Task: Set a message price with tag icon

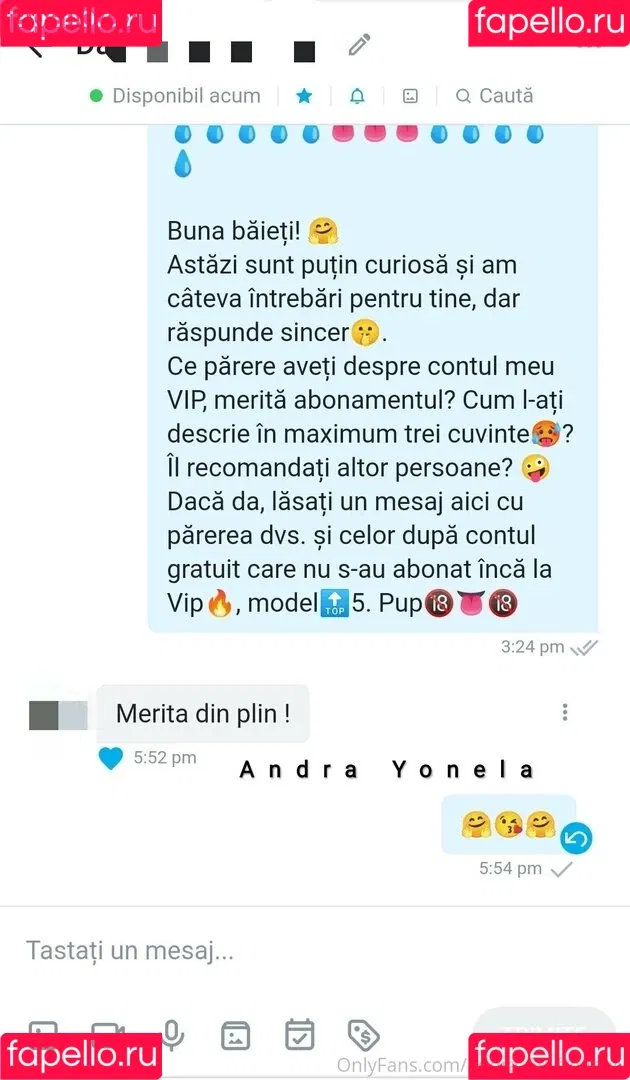Action: click(x=362, y=1035)
